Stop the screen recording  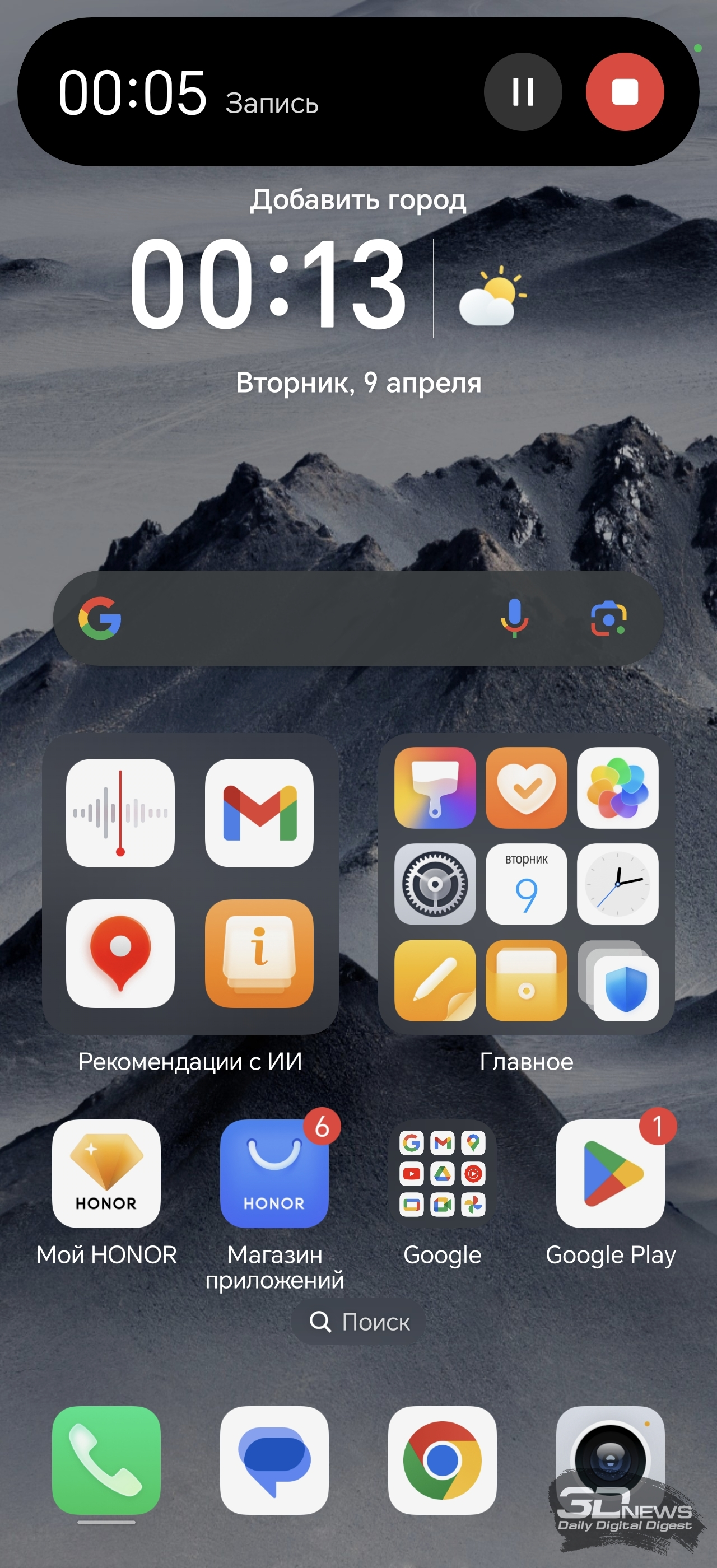[x=625, y=92]
